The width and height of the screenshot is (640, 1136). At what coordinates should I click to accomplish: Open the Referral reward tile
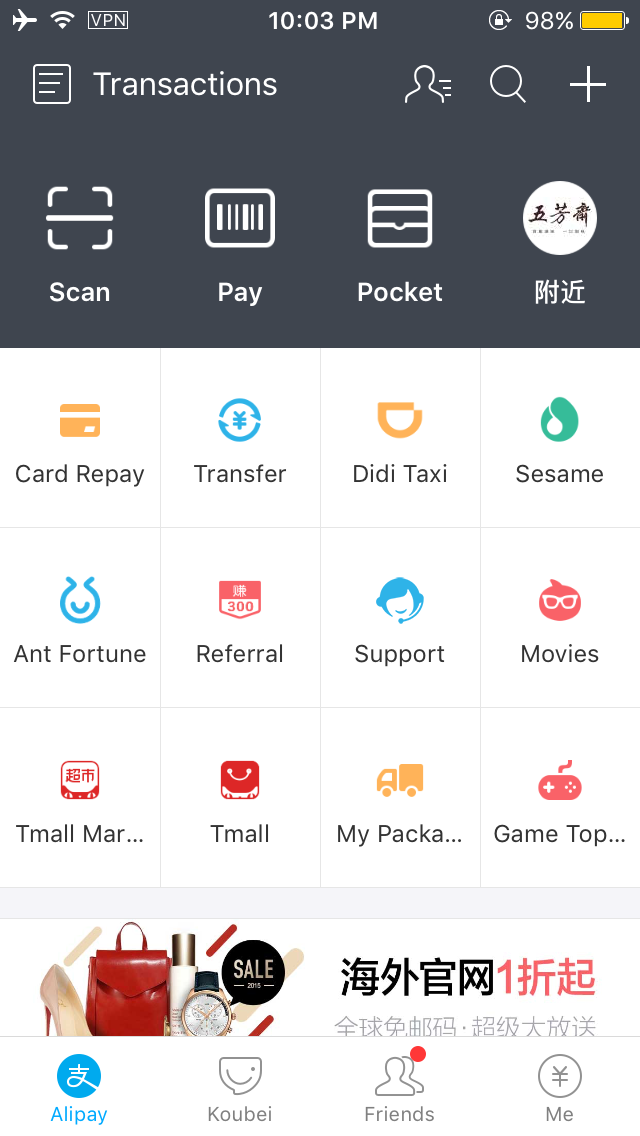tap(240, 620)
